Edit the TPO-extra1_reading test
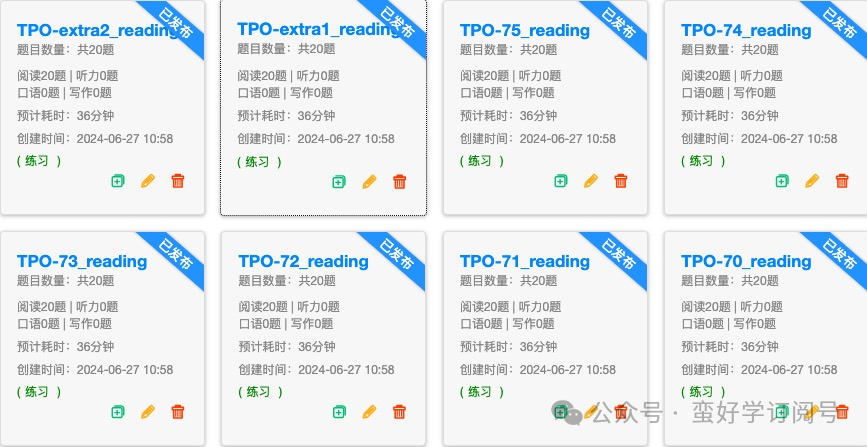The image size is (867, 447). (369, 182)
